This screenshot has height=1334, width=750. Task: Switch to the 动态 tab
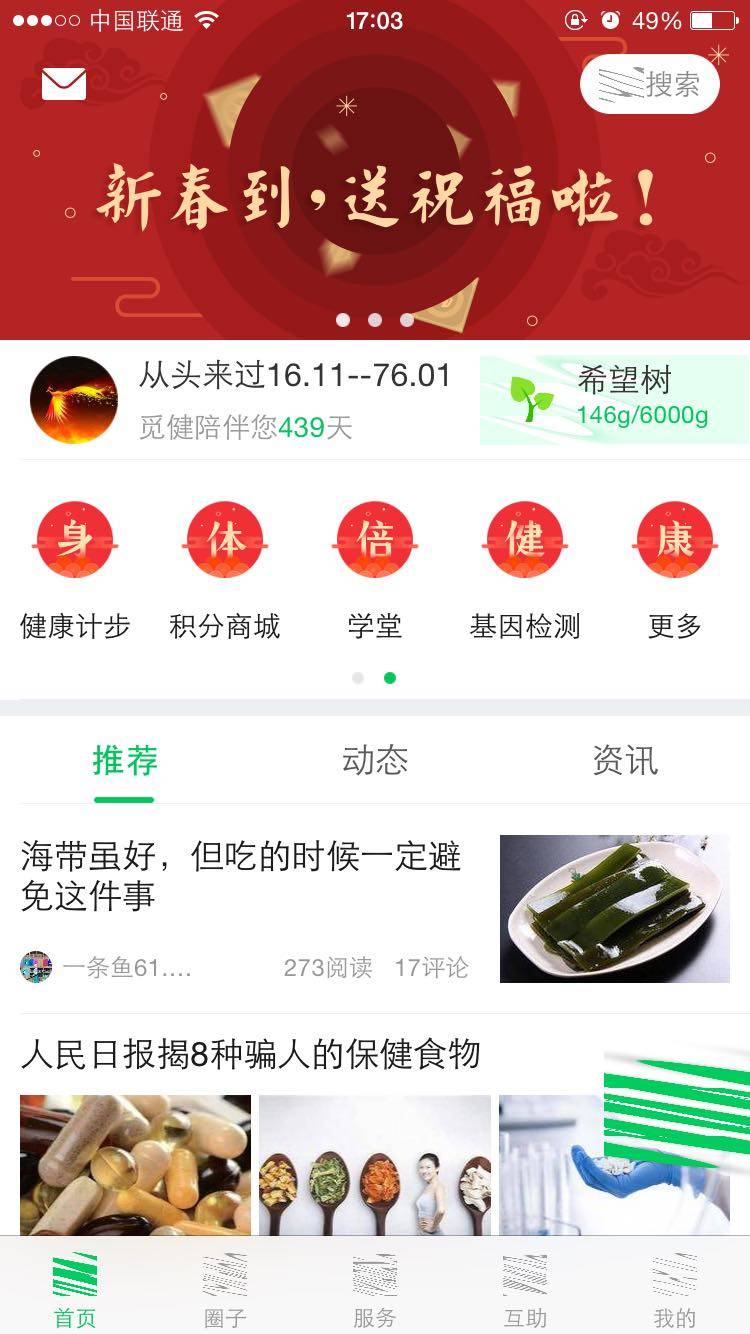(375, 760)
